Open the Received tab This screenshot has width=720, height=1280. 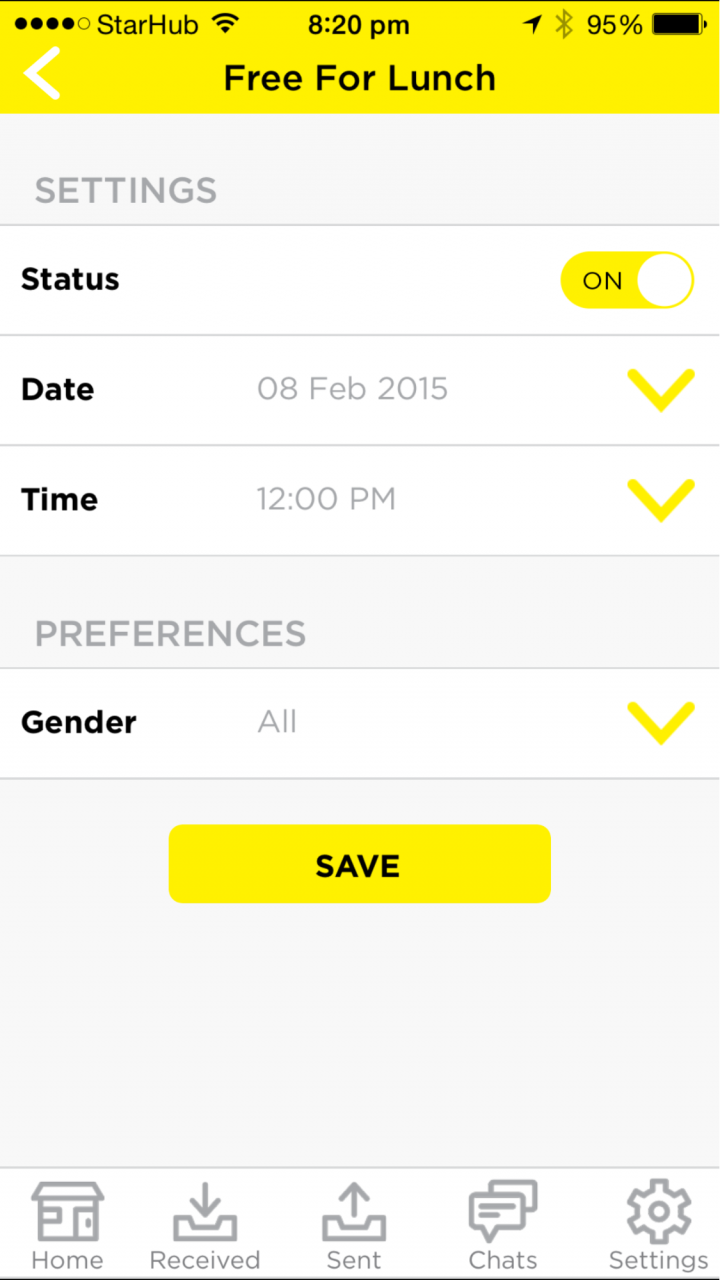tap(205, 1225)
